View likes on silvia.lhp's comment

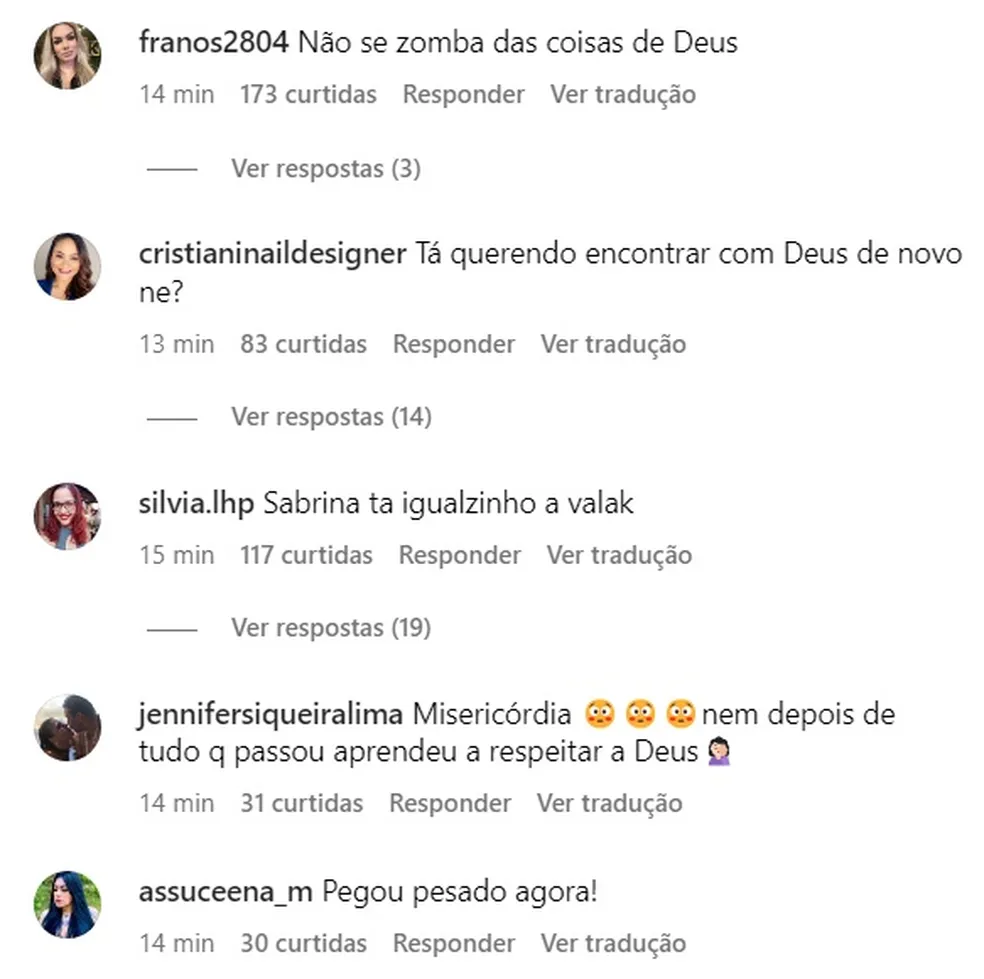click(306, 555)
